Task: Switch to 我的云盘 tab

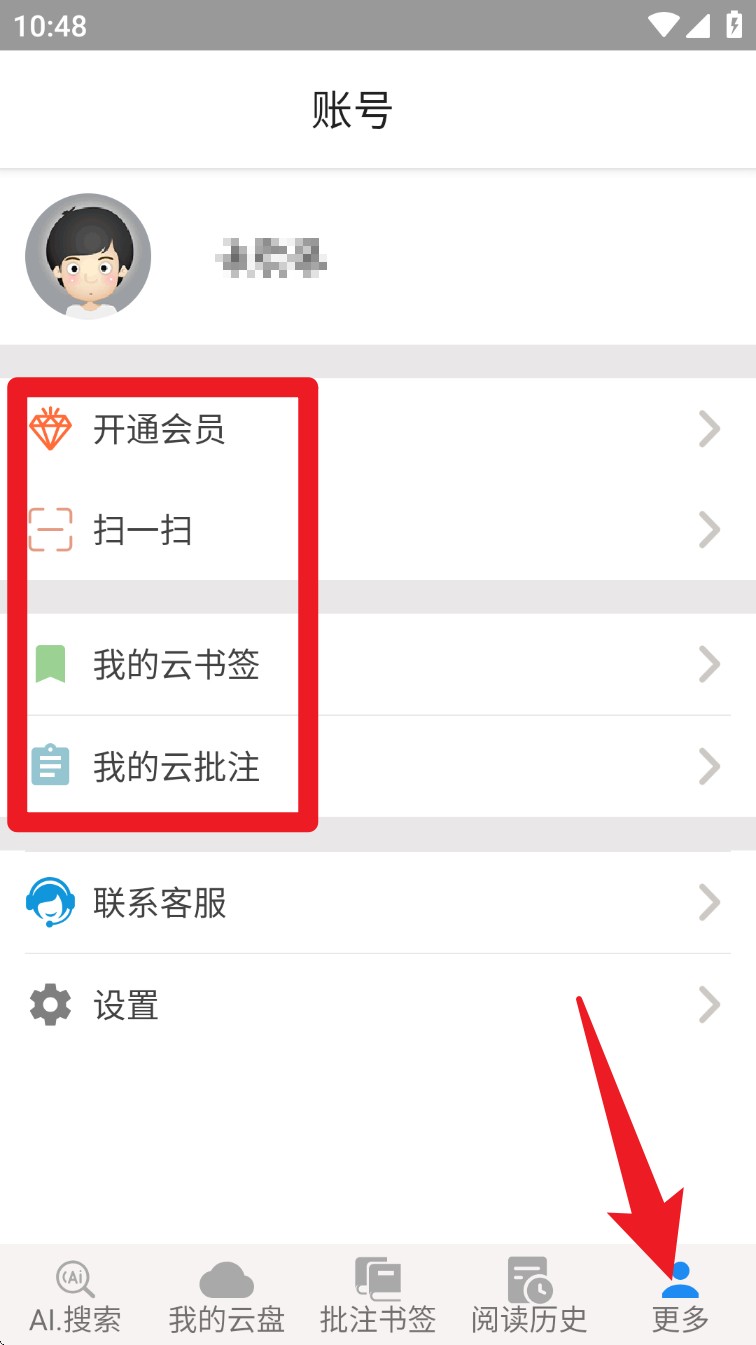Action: click(227, 1296)
